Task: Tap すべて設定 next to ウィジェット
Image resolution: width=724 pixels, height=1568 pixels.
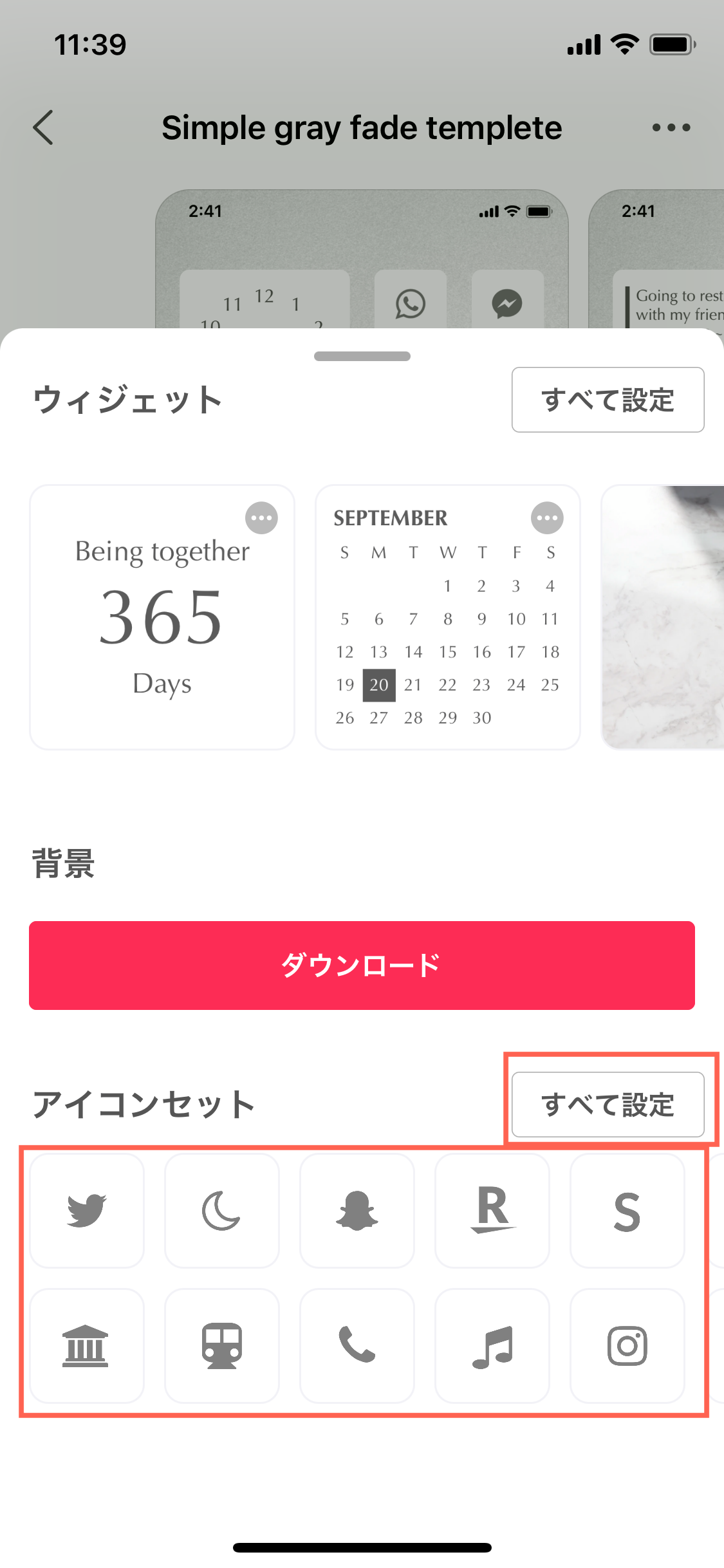Action: coord(608,400)
